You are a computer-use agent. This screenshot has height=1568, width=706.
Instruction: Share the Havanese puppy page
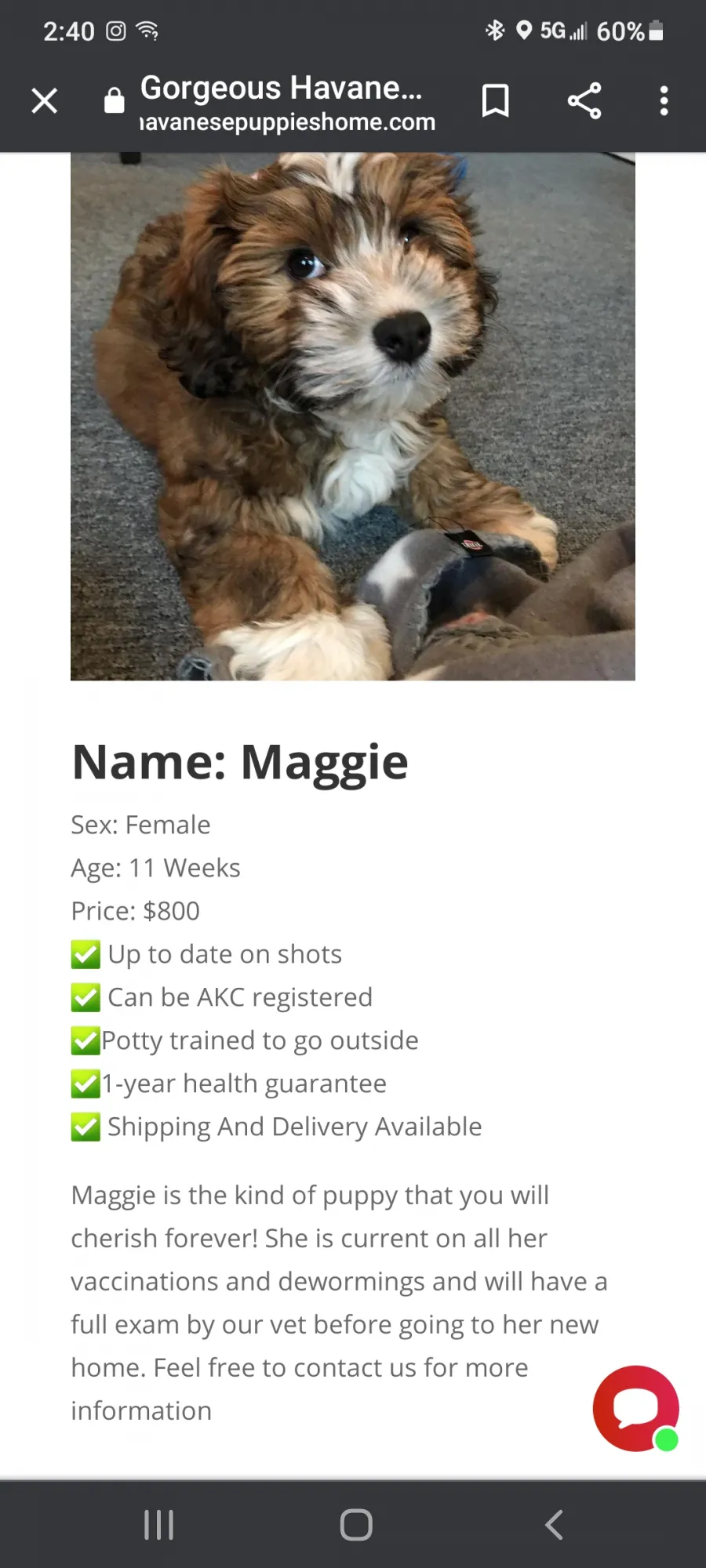[x=584, y=100]
